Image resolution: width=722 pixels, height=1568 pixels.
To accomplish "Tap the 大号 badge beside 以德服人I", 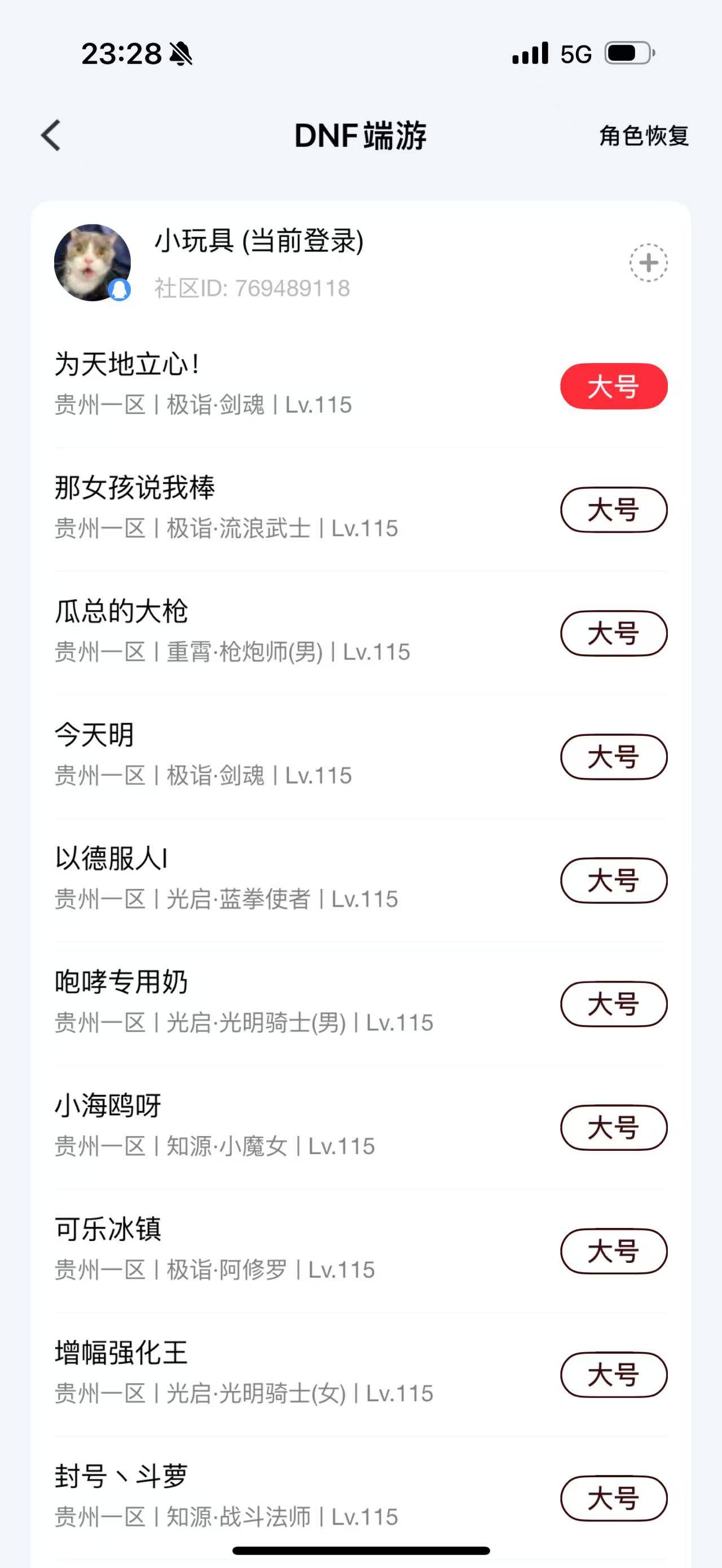I will pyautogui.click(x=613, y=878).
